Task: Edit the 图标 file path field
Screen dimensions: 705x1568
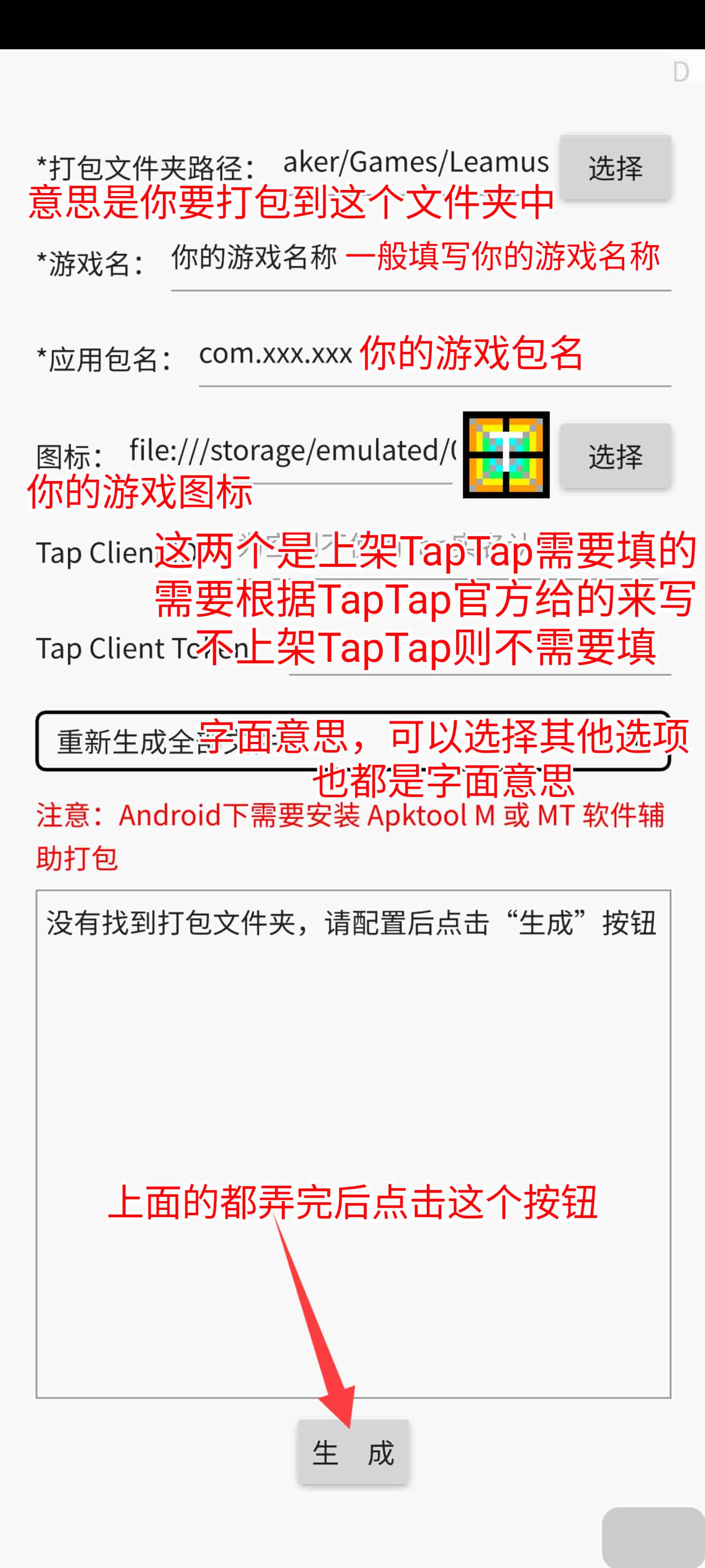Action: 291,452
